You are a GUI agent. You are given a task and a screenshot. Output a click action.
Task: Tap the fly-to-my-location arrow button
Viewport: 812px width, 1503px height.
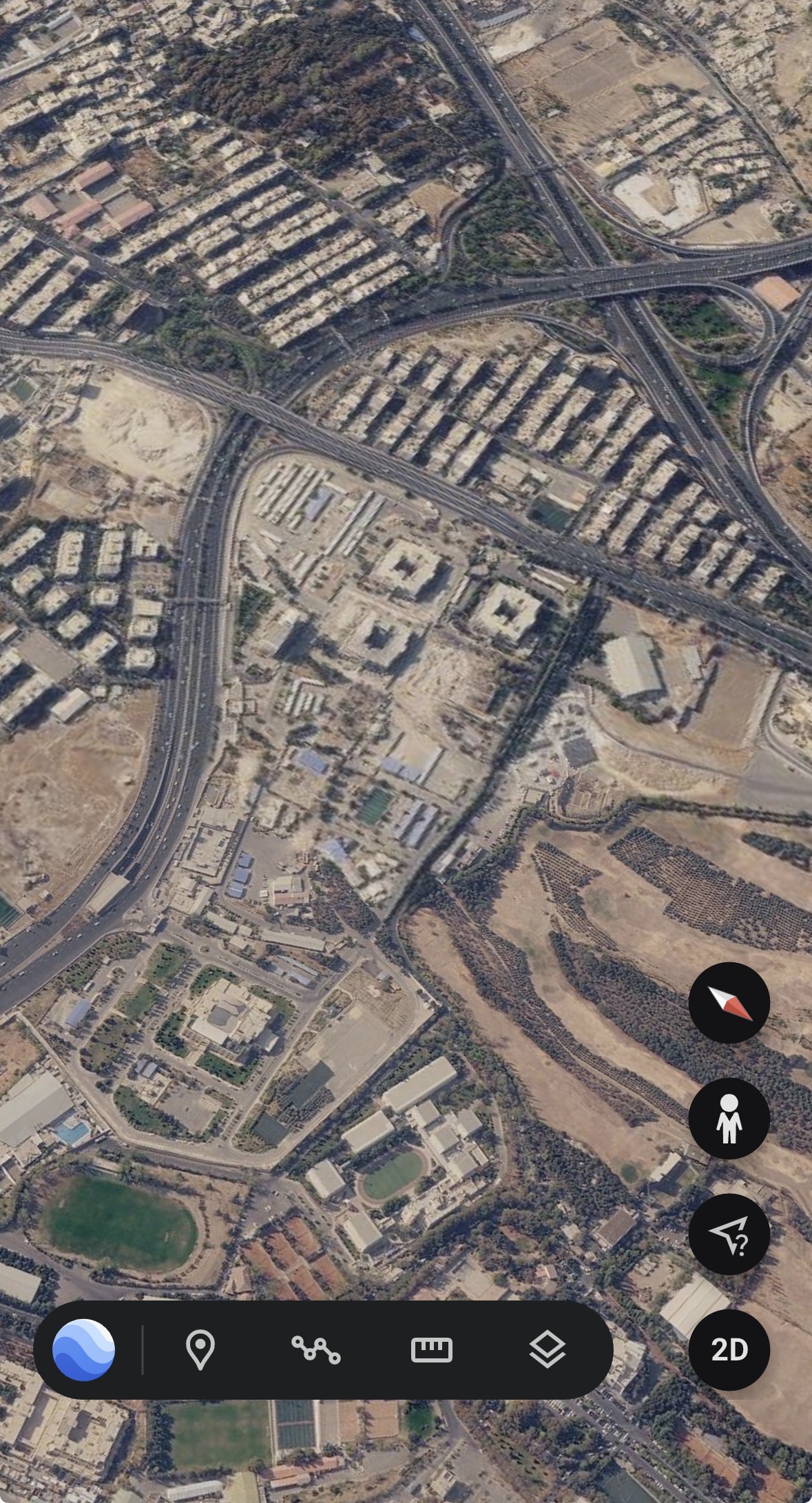[x=729, y=1234]
